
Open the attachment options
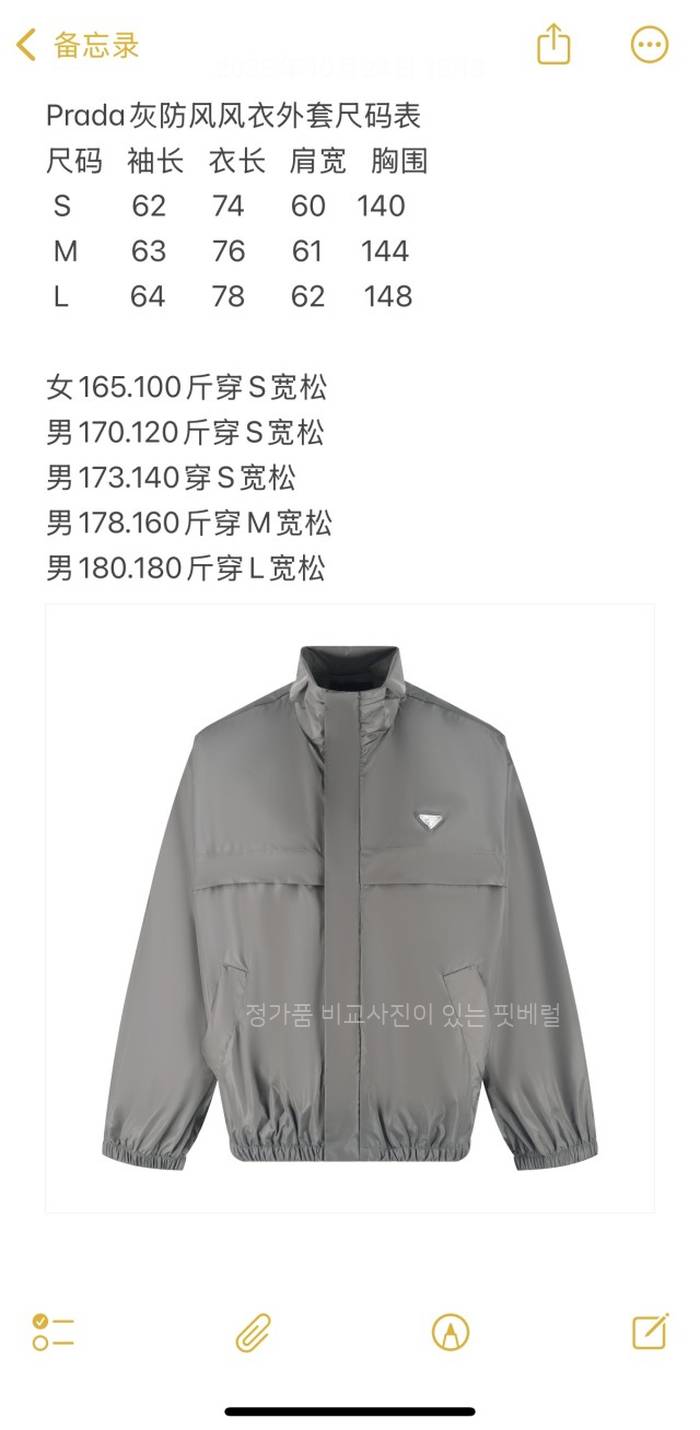(254, 1332)
